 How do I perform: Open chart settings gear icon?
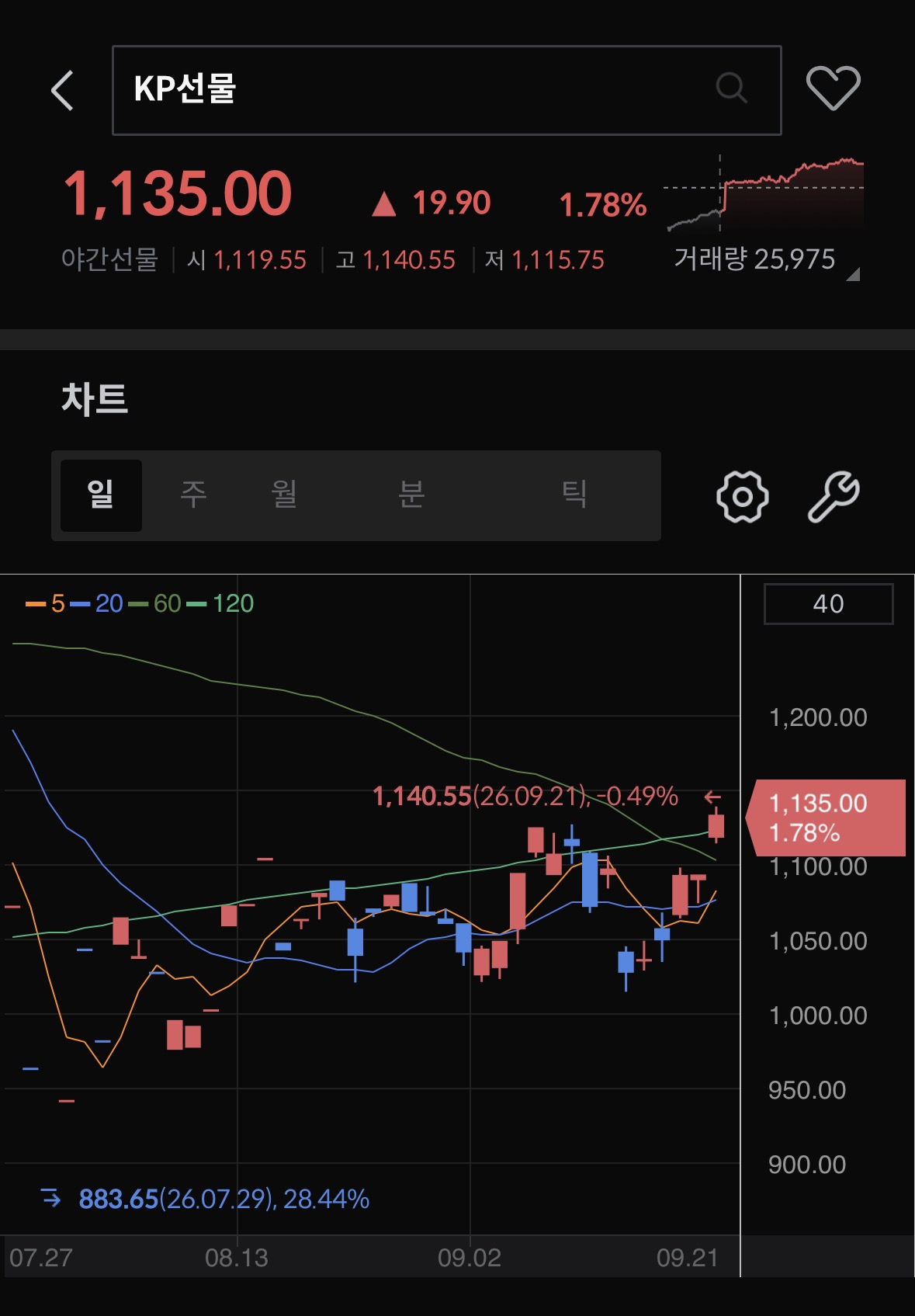(x=743, y=496)
